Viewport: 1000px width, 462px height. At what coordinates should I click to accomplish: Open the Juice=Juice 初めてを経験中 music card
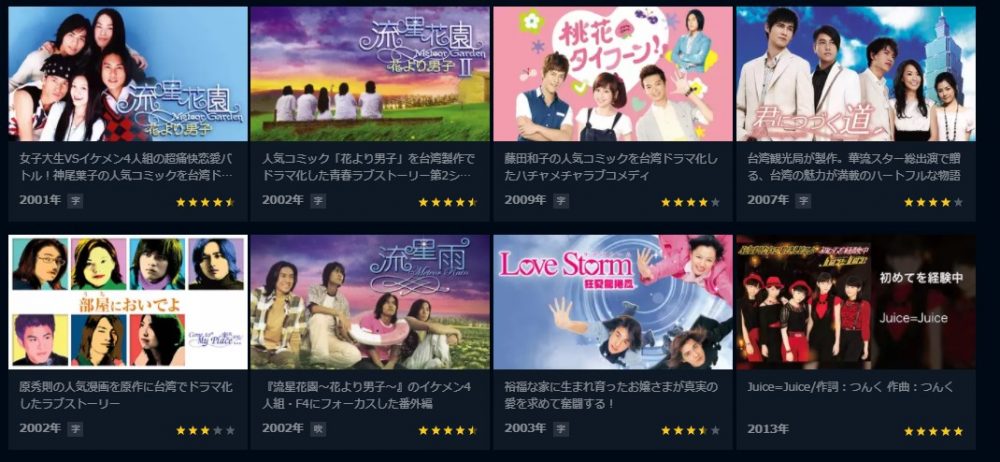pos(855,303)
